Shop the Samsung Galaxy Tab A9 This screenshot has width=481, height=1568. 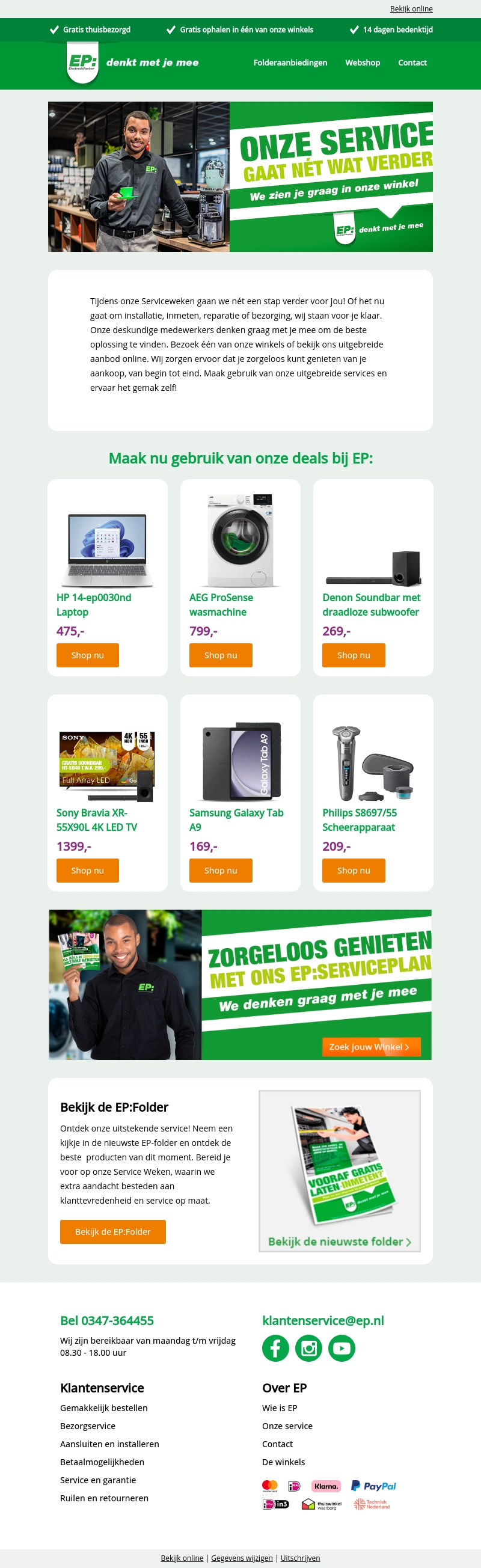pyautogui.click(x=221, y=871)
